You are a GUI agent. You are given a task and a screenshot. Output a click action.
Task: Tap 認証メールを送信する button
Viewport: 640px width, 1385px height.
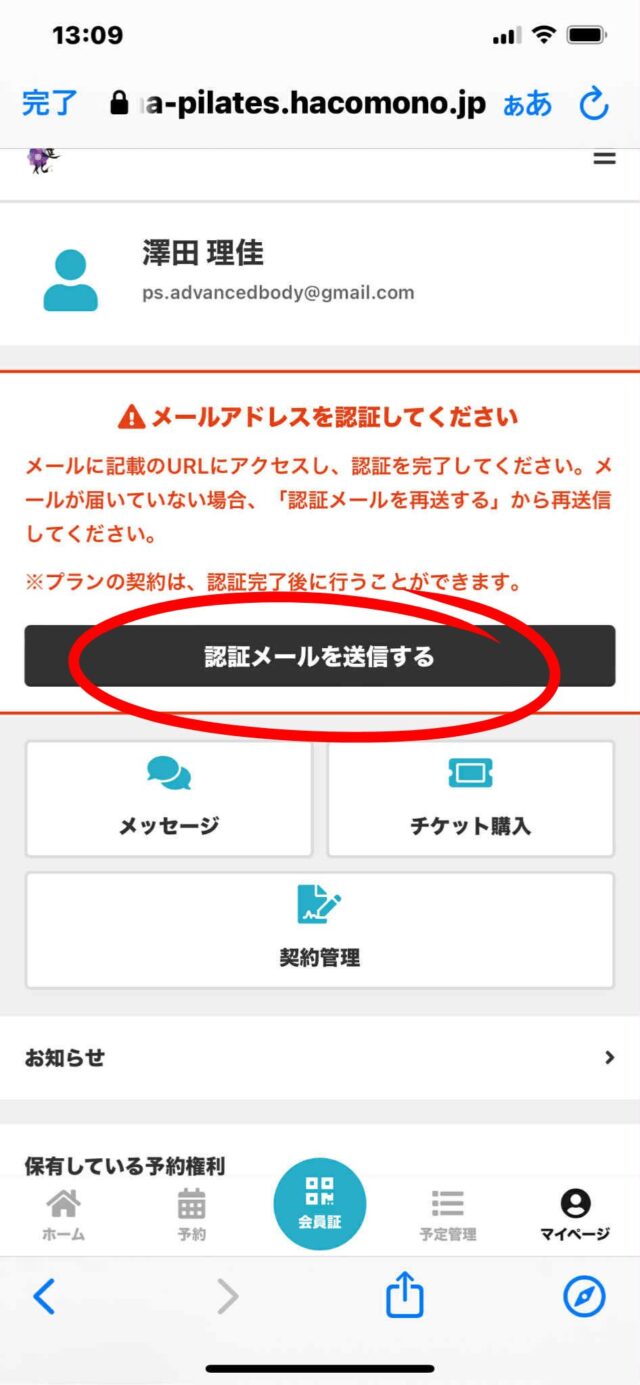click(x=319, y=656)
